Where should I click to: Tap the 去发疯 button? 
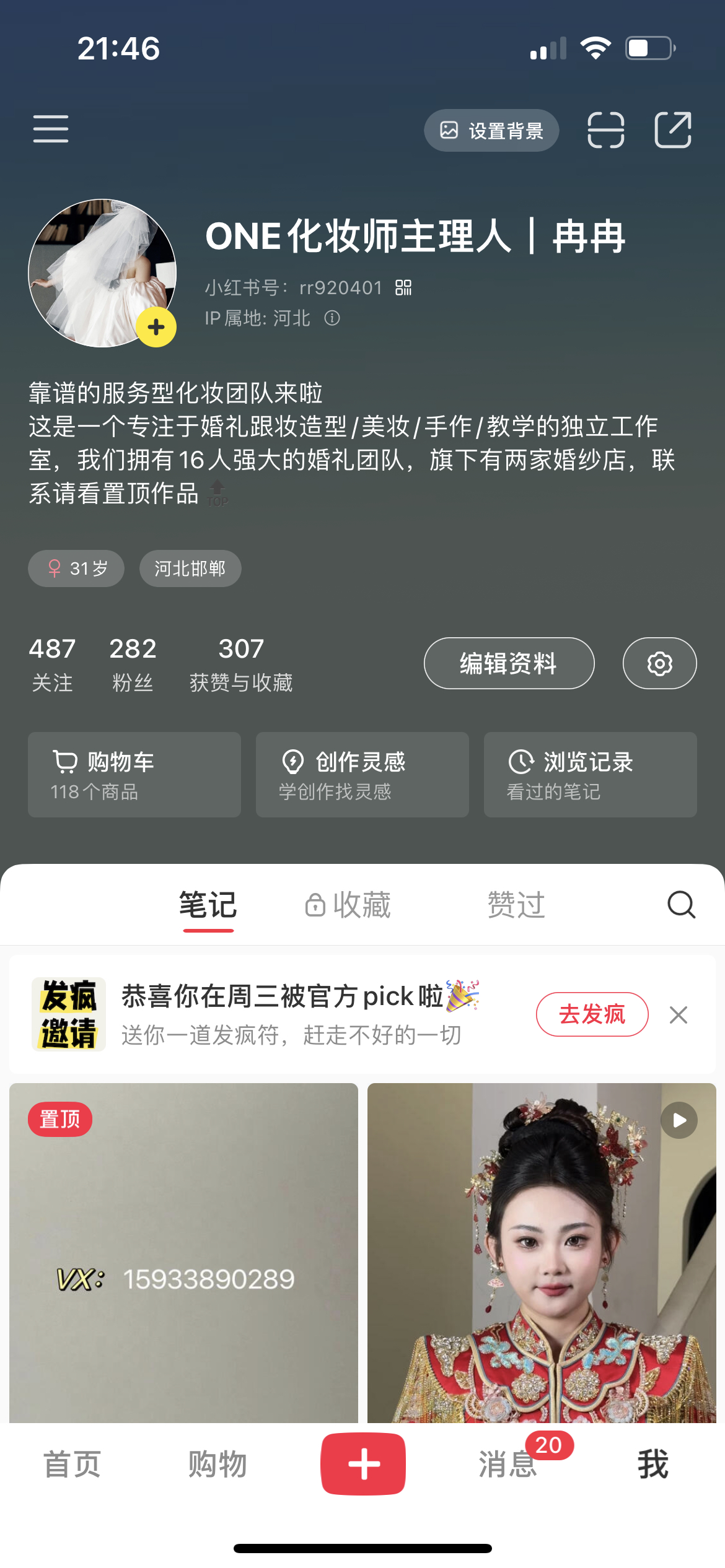(592, 1014)
